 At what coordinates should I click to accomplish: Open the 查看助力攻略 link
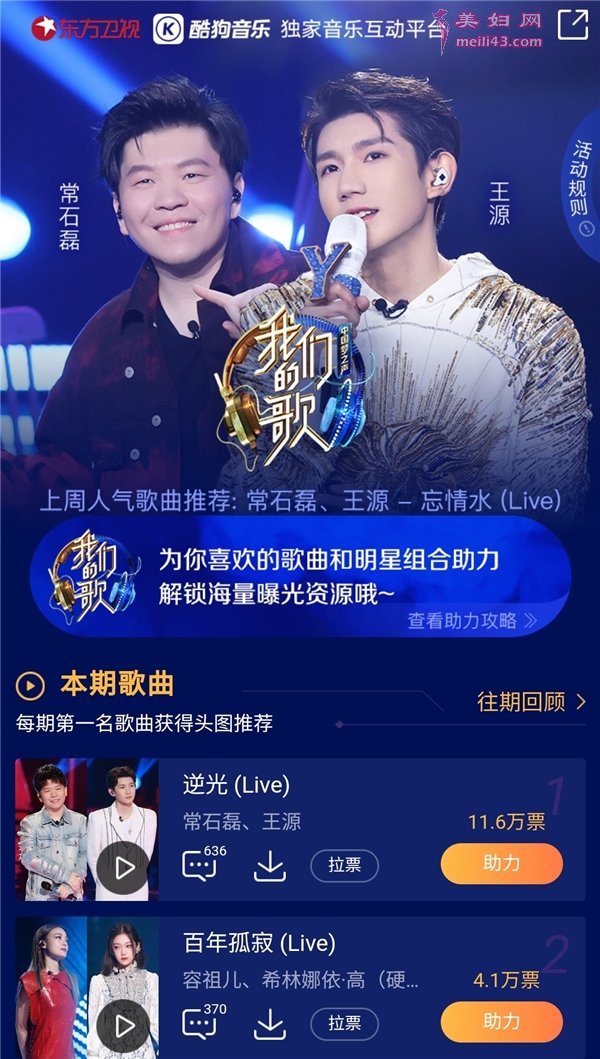472,621
